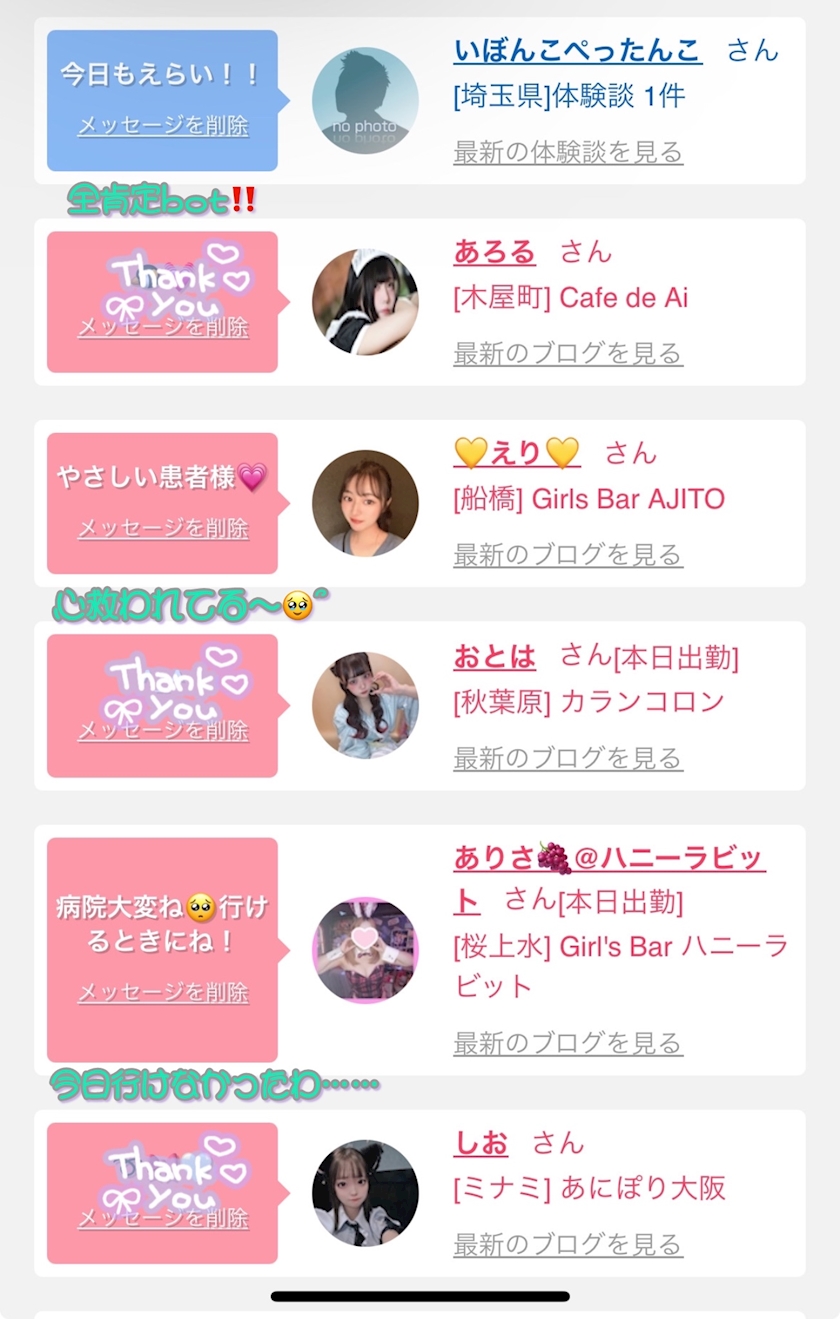
Task: View おとは's latest blog
Action: 568,759
